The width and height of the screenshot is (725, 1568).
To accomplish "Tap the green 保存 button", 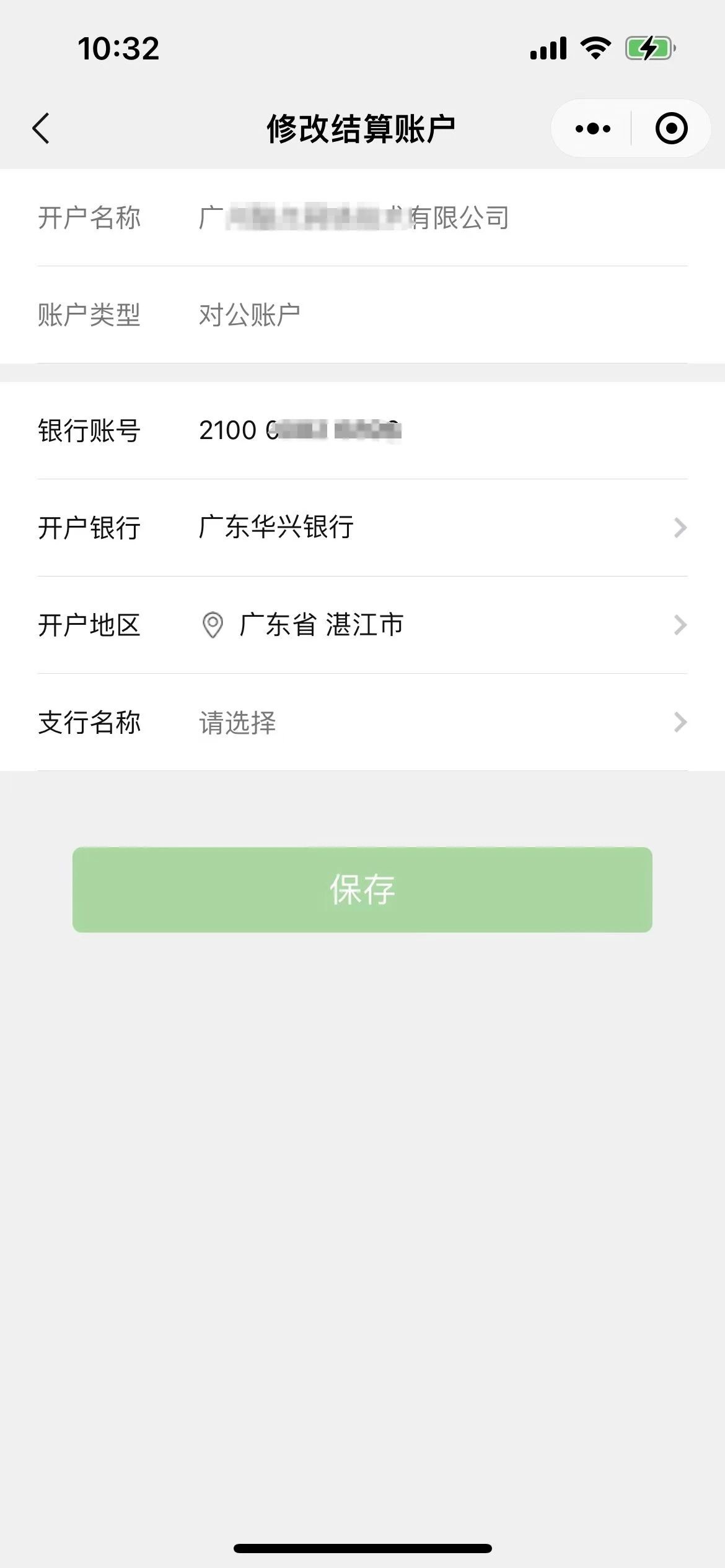I will pyautogui.click(x=362, y=889).
